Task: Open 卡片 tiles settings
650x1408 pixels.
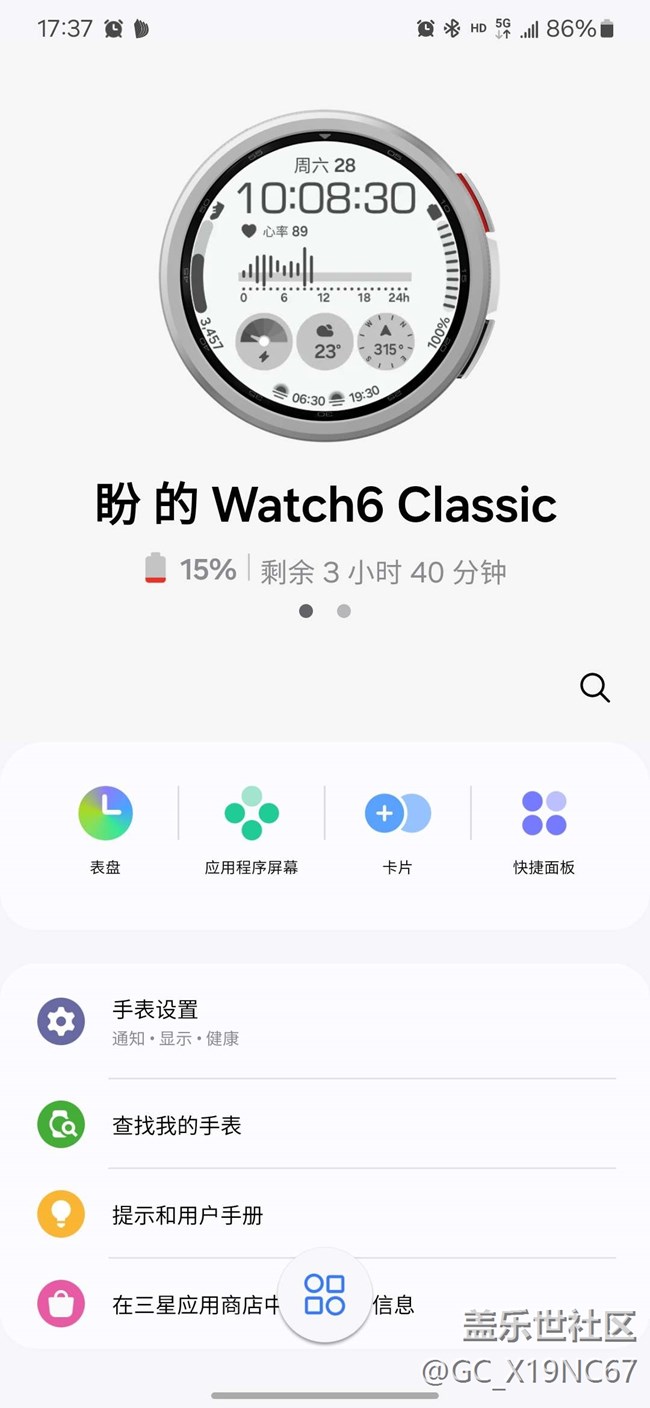Action: coord(397,830)
